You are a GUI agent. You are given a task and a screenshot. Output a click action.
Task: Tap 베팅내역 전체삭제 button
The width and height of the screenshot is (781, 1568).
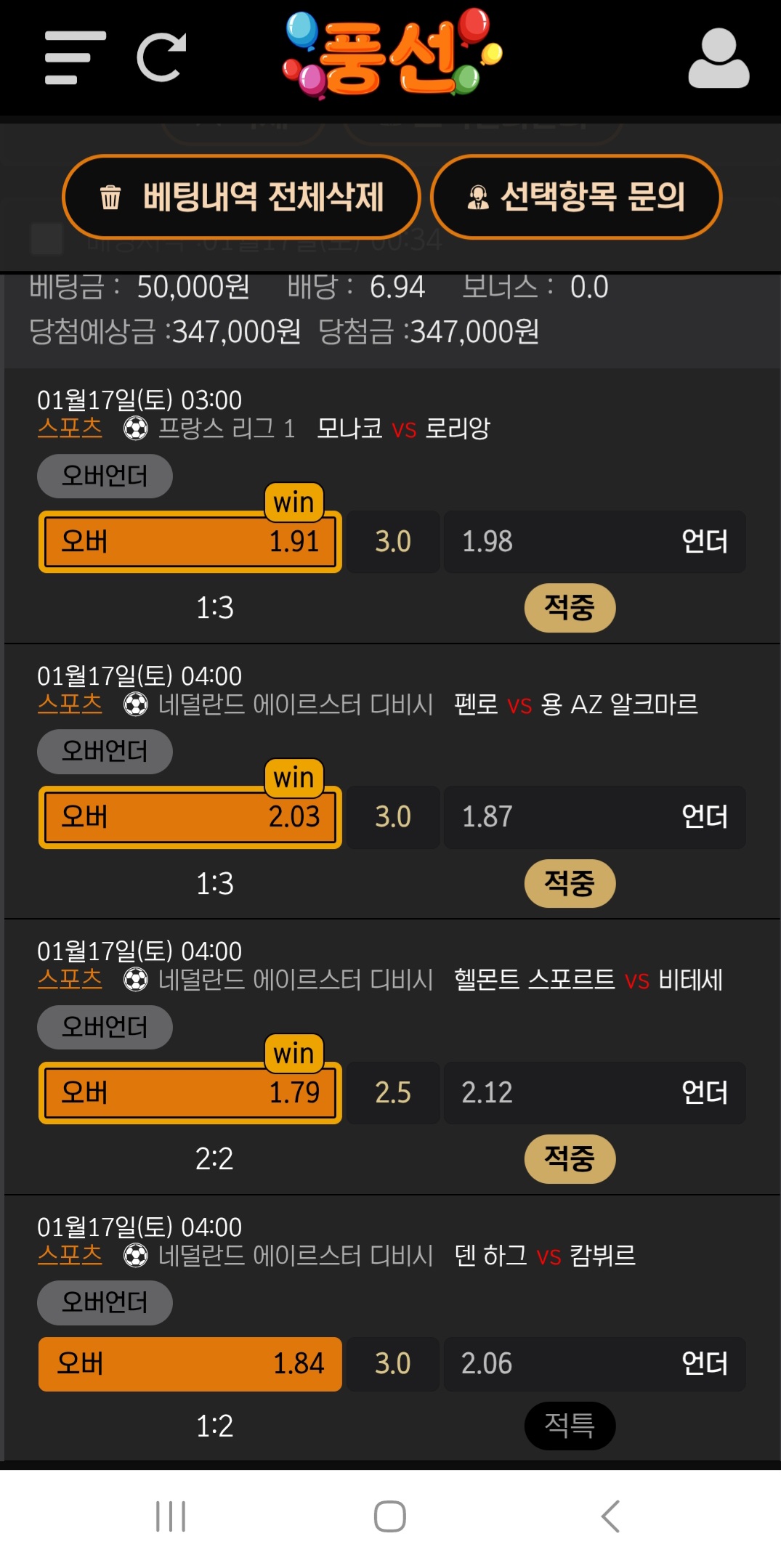click(x=241, y=197)
